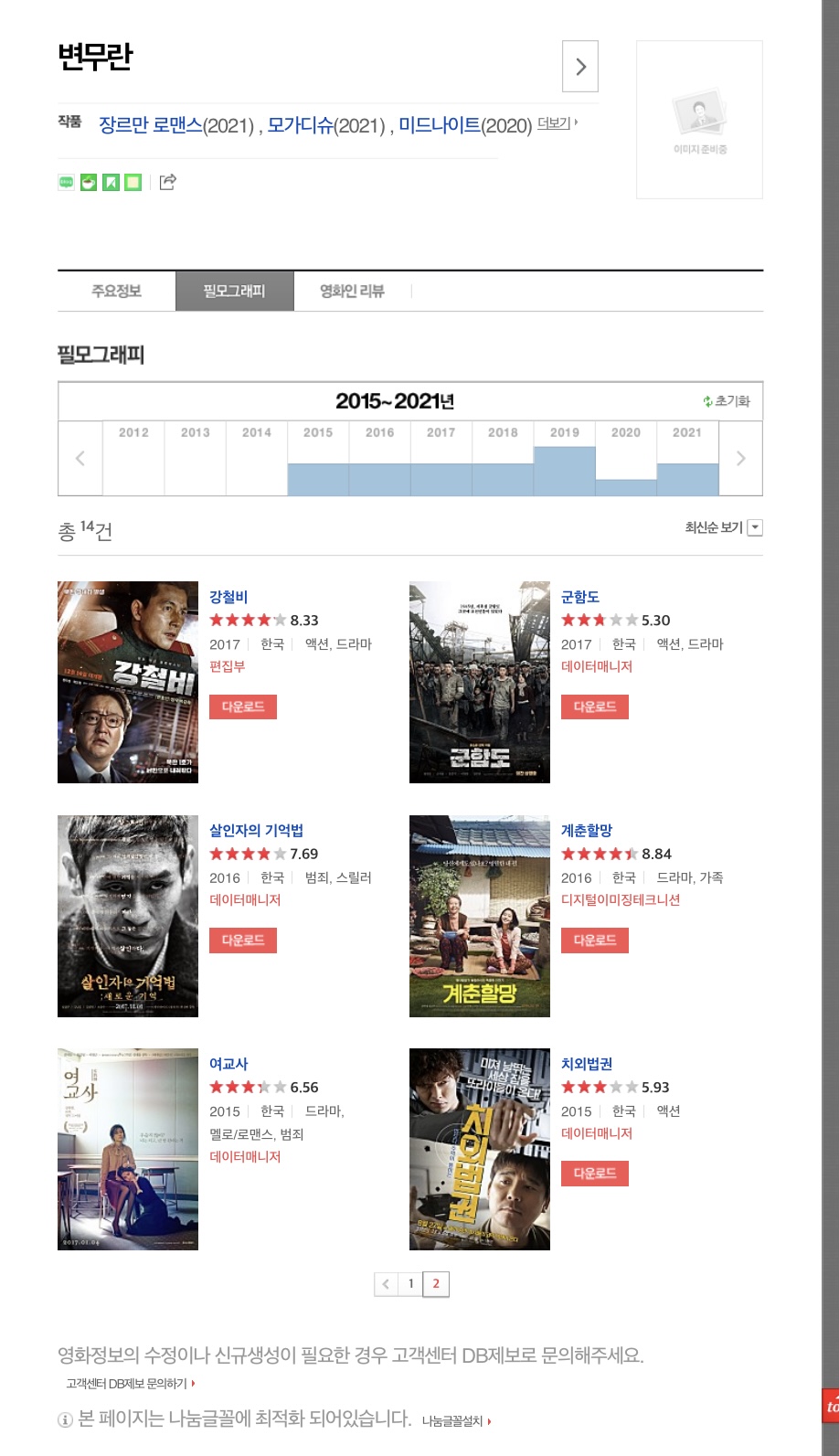Move the timeline to later years
The width and height of the screenshot is (839, 1456).
tap(741, 458)
